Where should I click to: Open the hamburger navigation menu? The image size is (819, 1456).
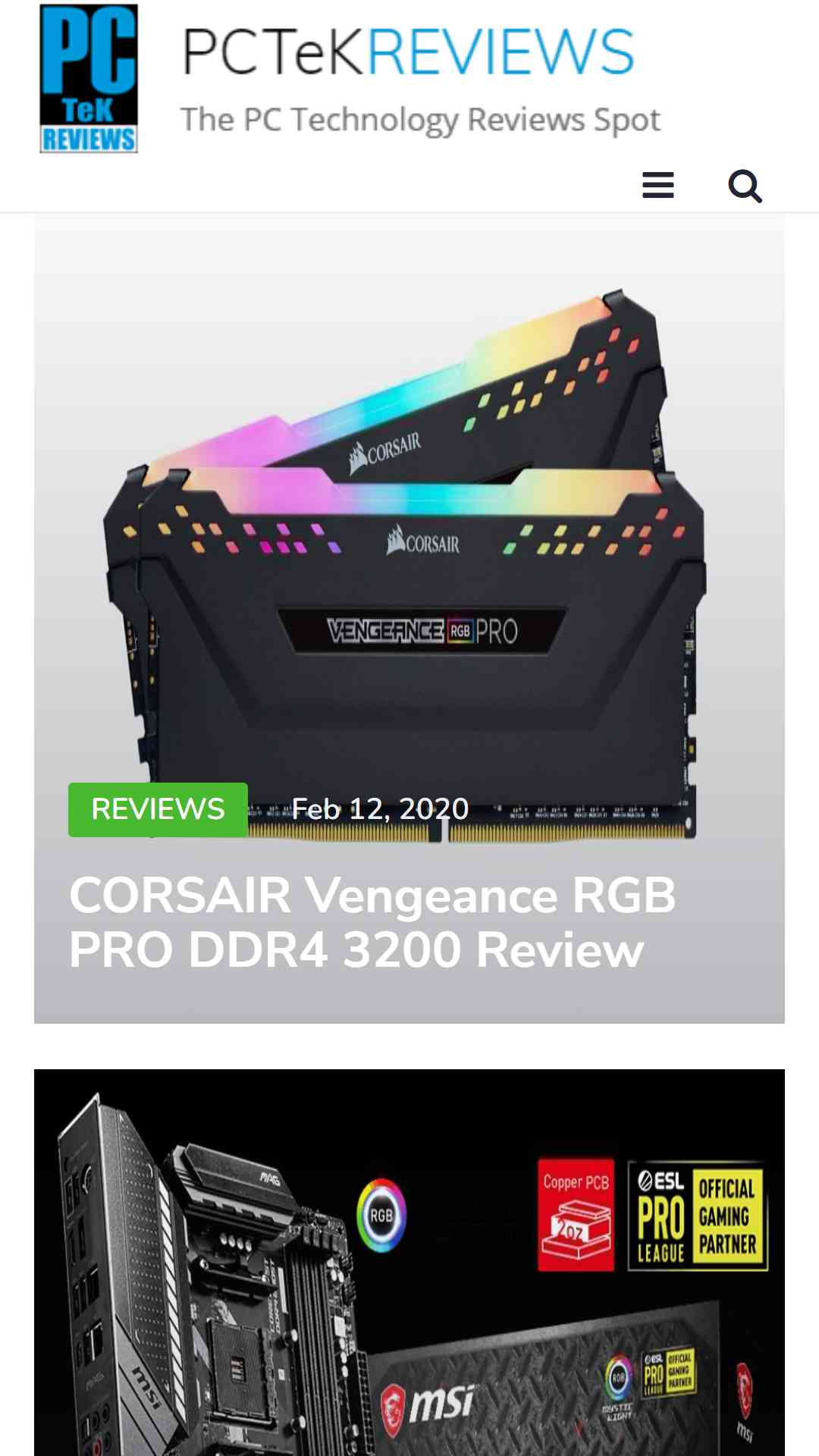657,185
